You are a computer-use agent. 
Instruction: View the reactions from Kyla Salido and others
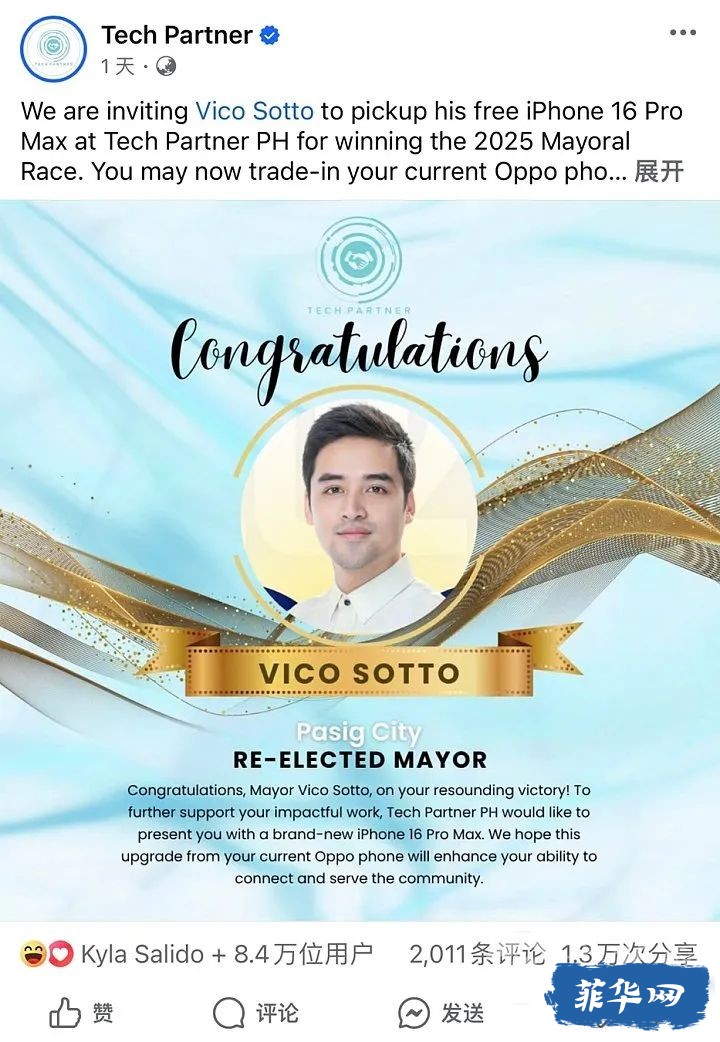(x=196, y=953)
